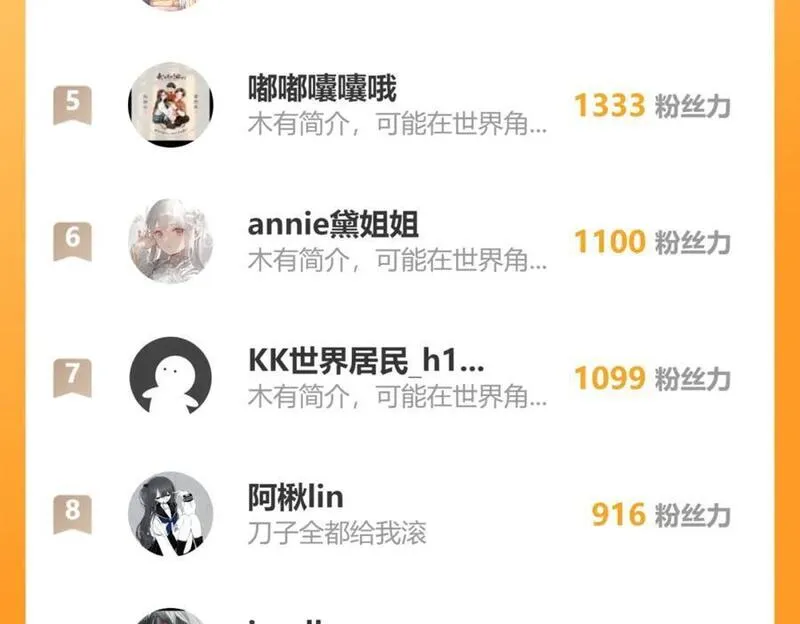Tap annie黛姐姐's avatar picture
800x624 pixels.
(x=171, y=241)
